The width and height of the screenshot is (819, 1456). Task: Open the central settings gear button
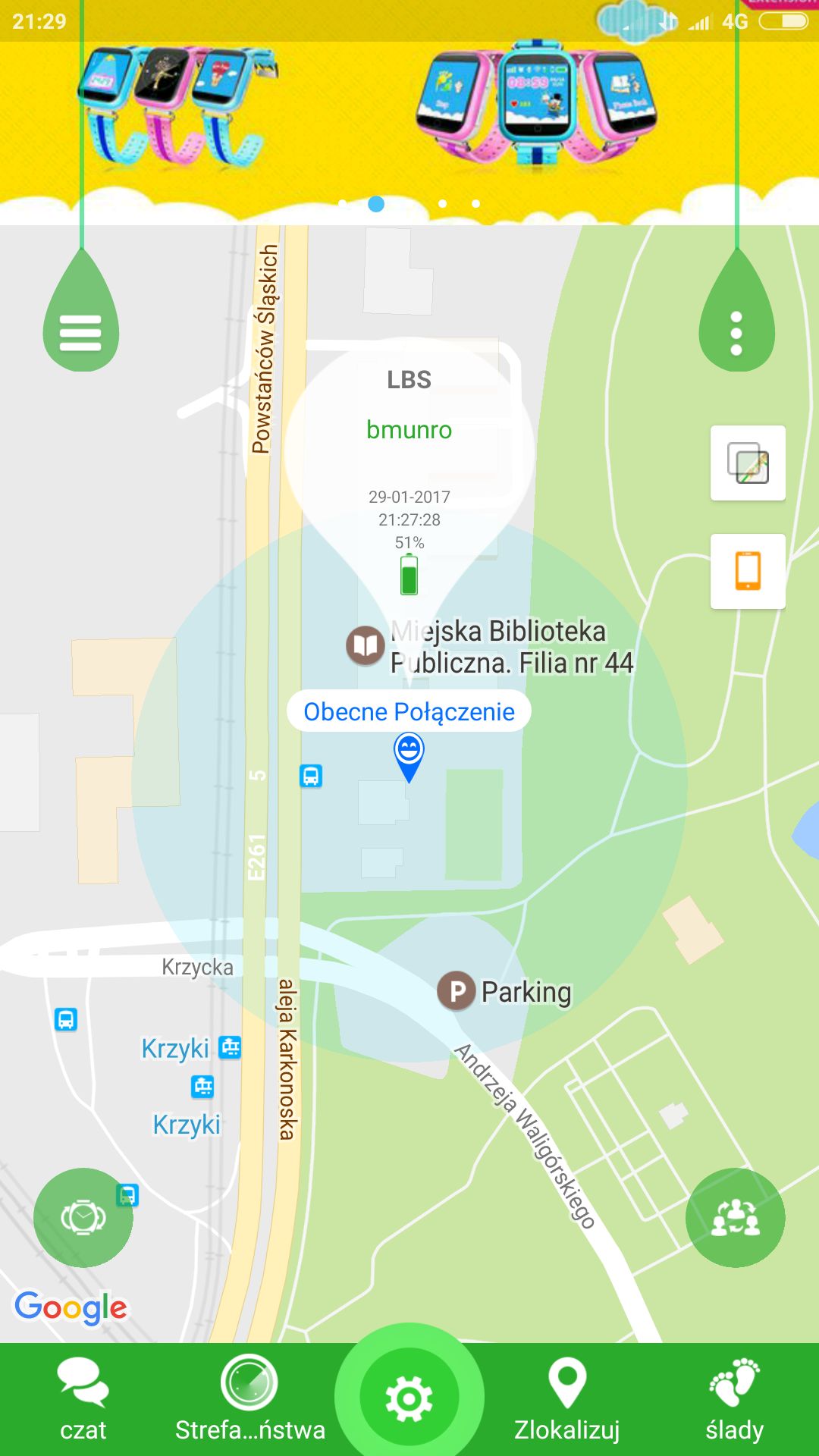click(409, 1397)
